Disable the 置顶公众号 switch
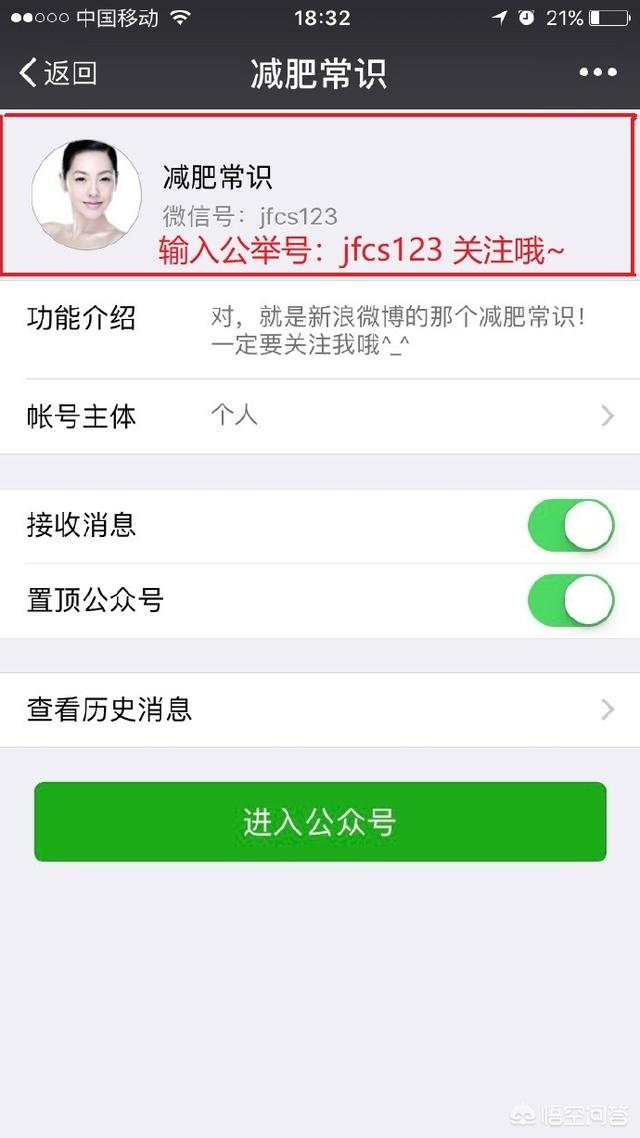This screenshot has height=1138, width=640. pyautogui.click(x=570, y=600)
